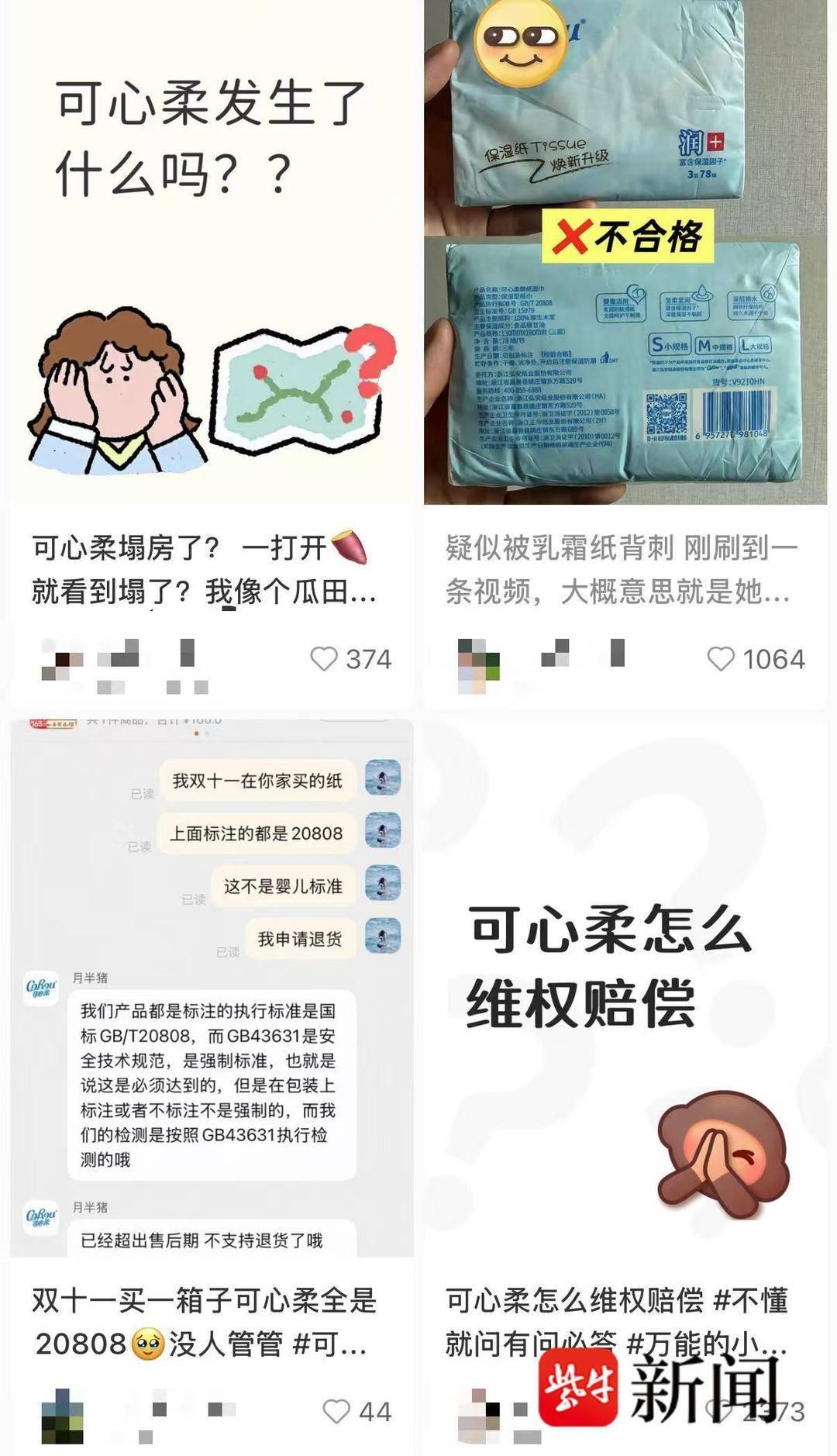Click the second CoRou avatar near the refund-refusal message

click(x=41, y=1212)
